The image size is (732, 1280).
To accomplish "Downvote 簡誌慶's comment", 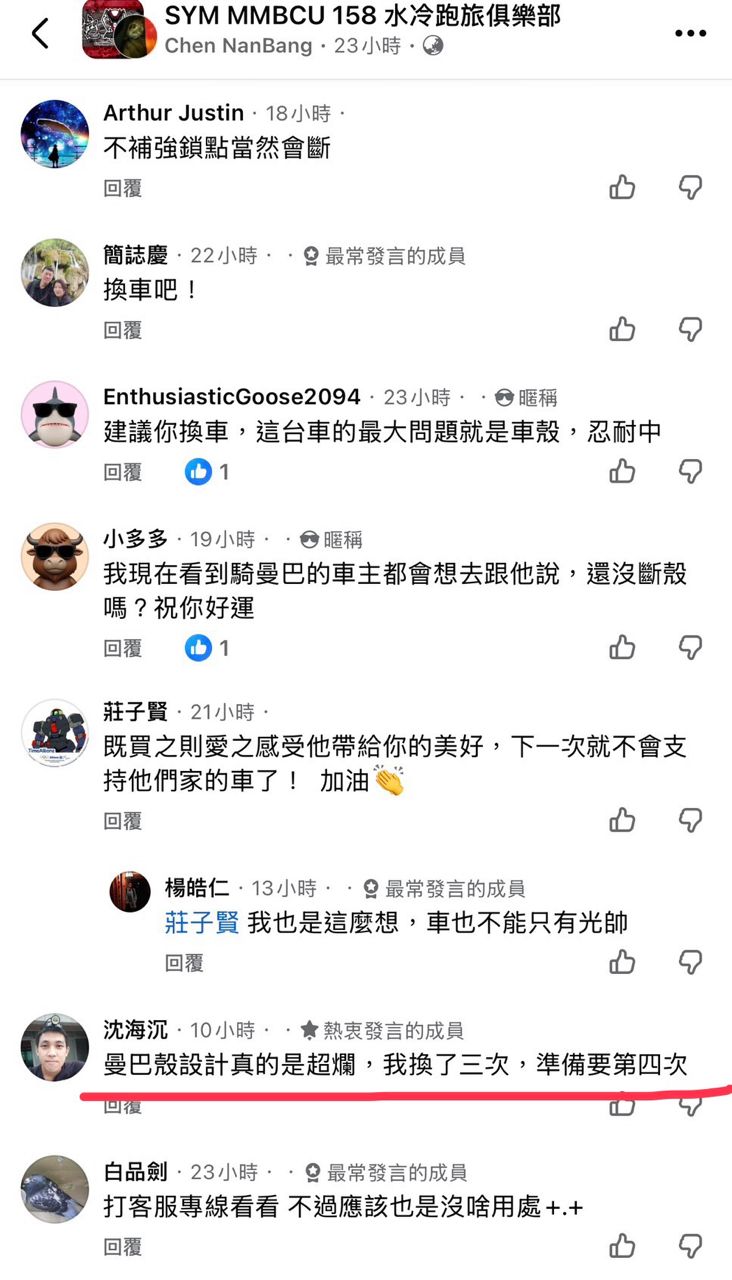I will (690, 329).
